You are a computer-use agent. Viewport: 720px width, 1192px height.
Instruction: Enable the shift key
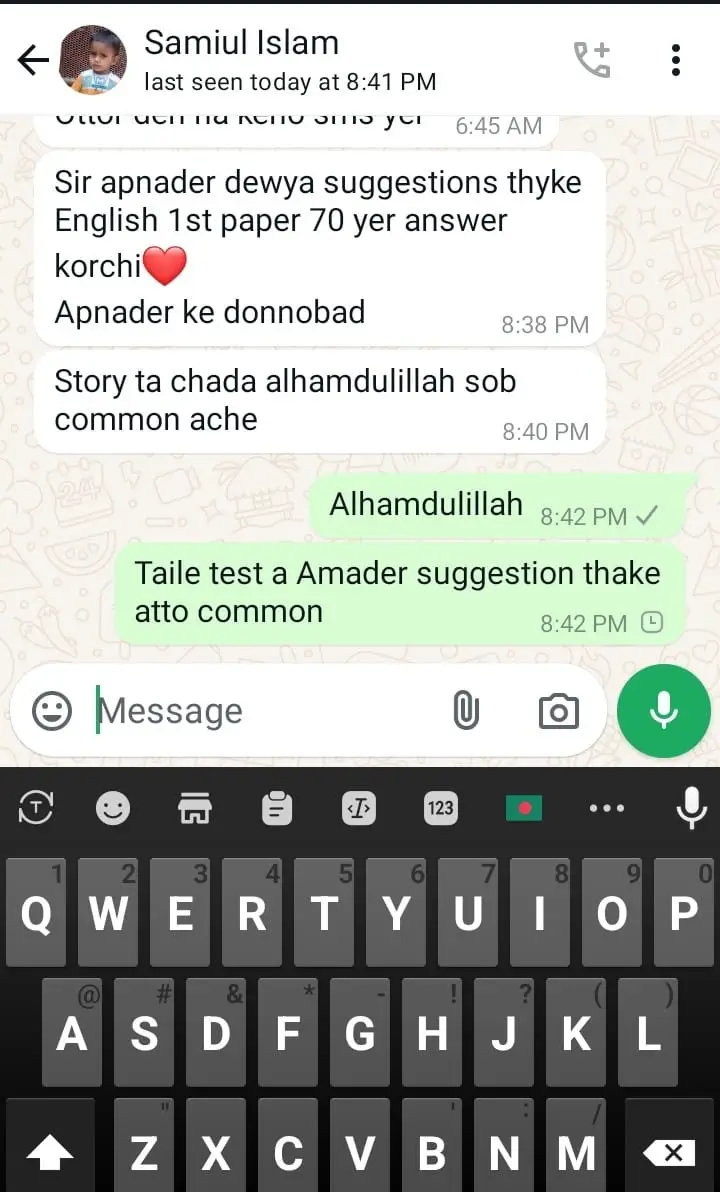[50, 1153]
